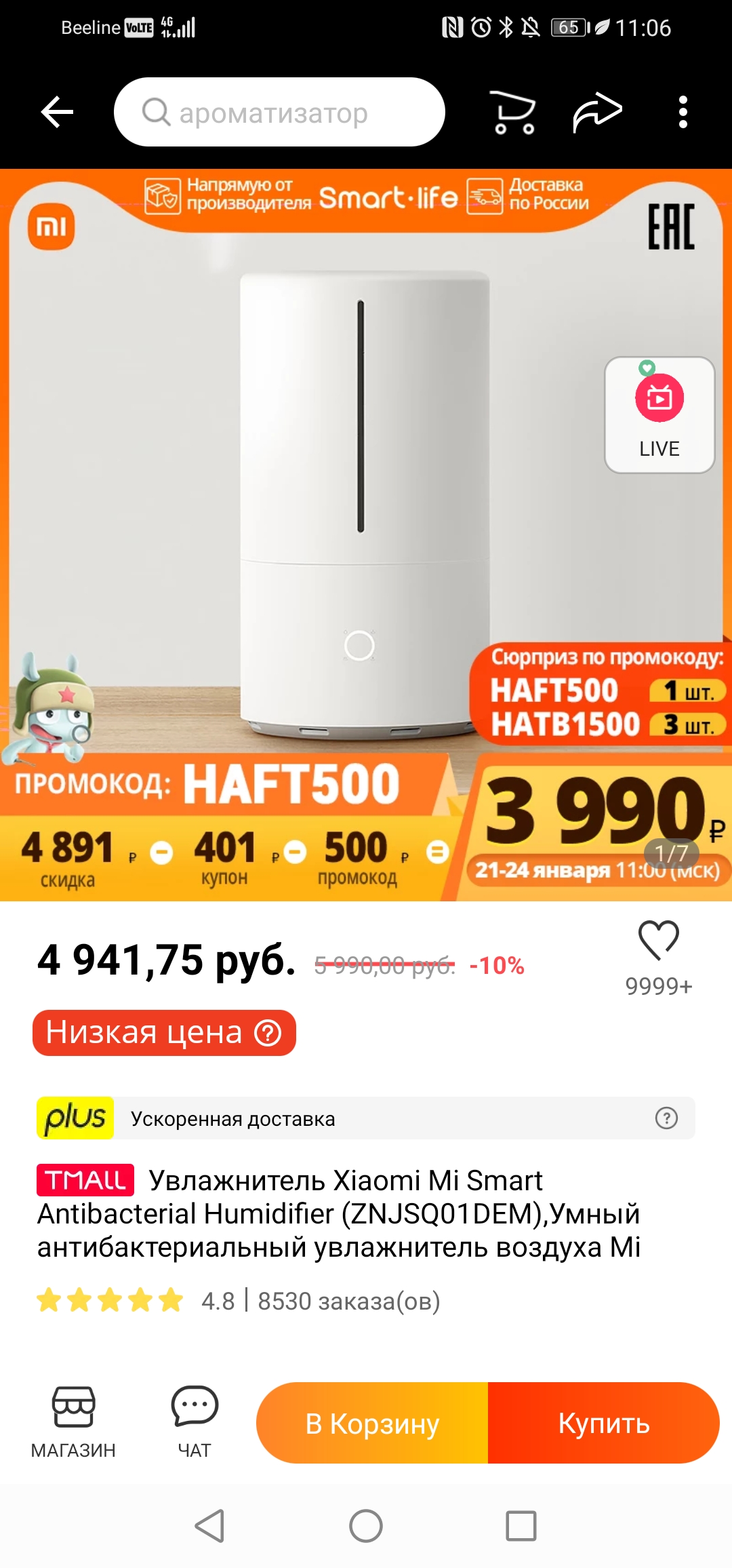Viewport: 732px width, 1568px height.
Task: Buy now with Купить
Action: click(x=604, y=1423)
